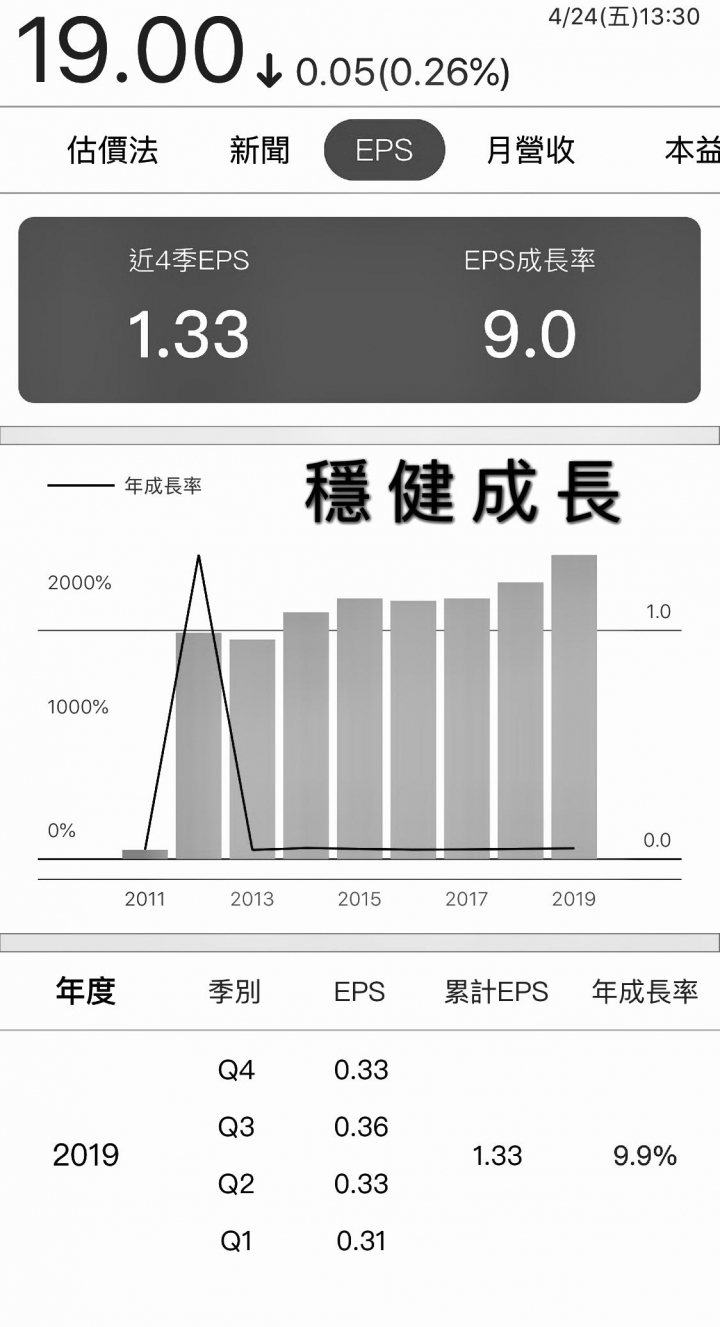The width and height of the screenshot is (720, 1327).
Task: Open the 新聞 tab
Action: pyautogui.click(x=259, y=151)
